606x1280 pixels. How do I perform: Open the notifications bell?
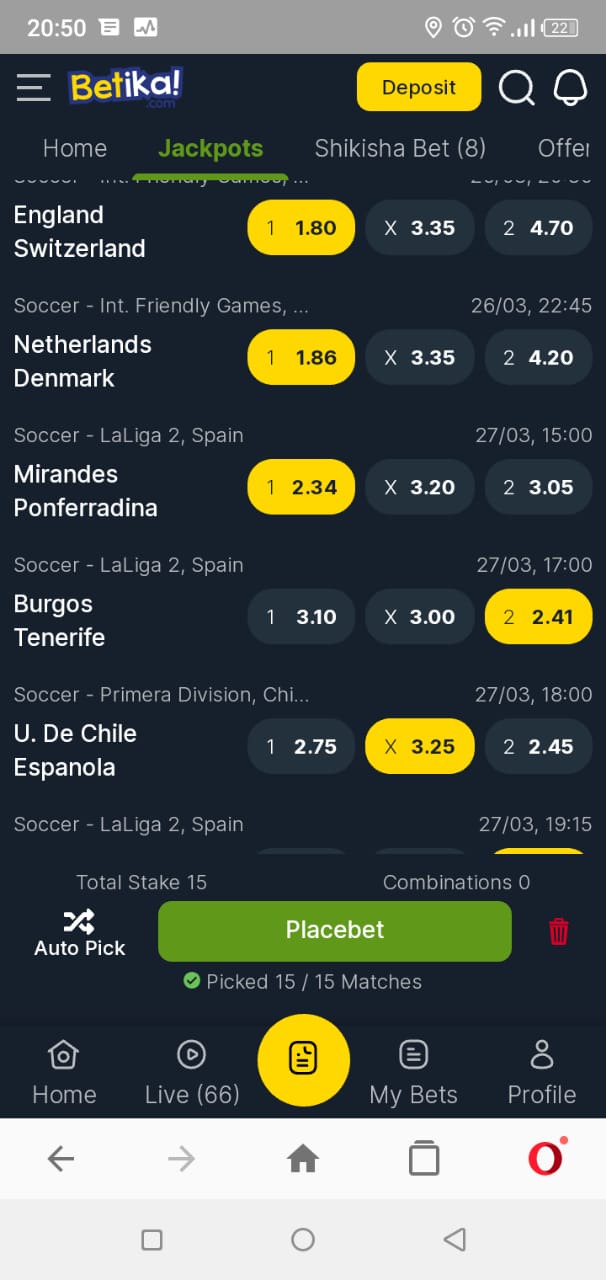click(571, 87)
